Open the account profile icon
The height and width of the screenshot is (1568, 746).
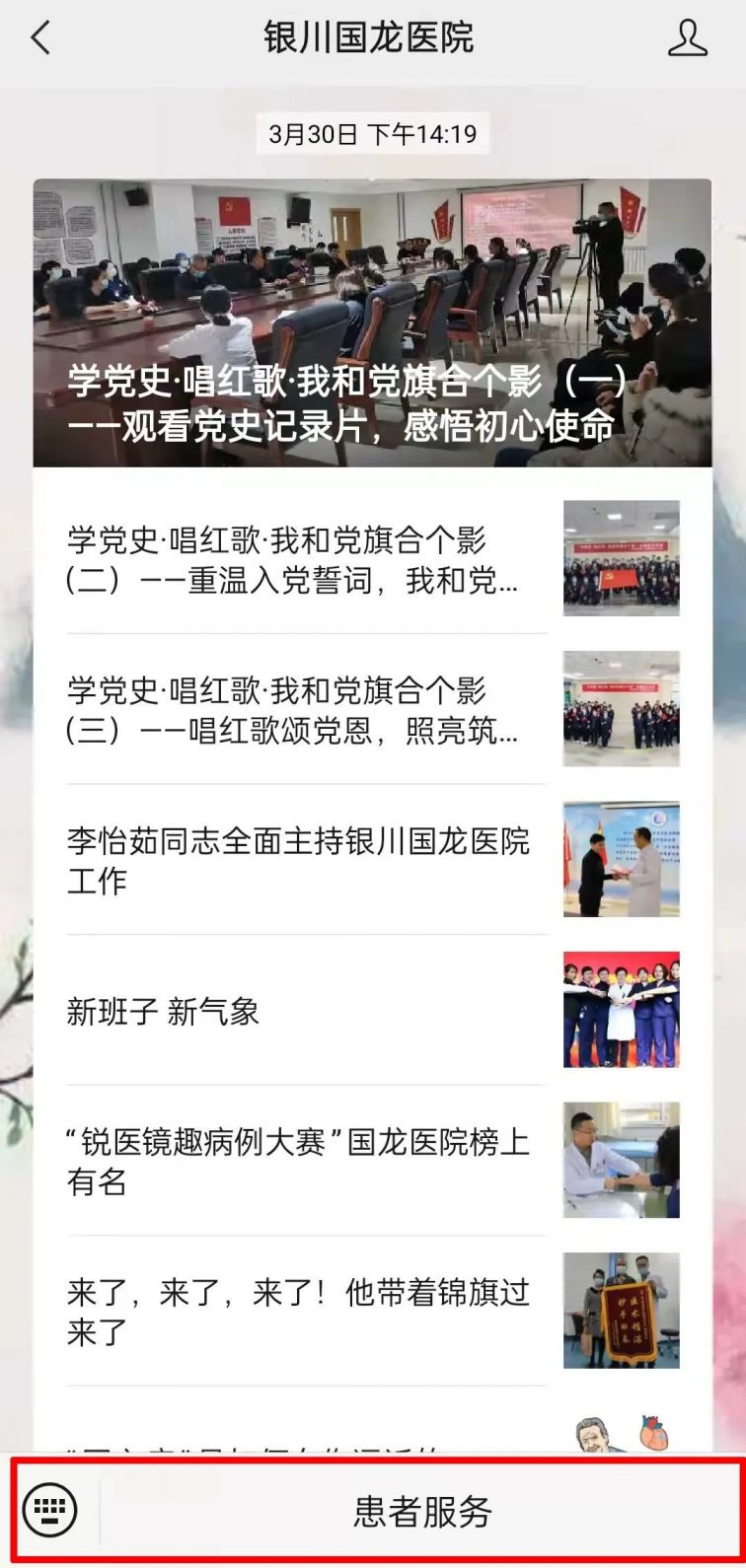point(688,38)
